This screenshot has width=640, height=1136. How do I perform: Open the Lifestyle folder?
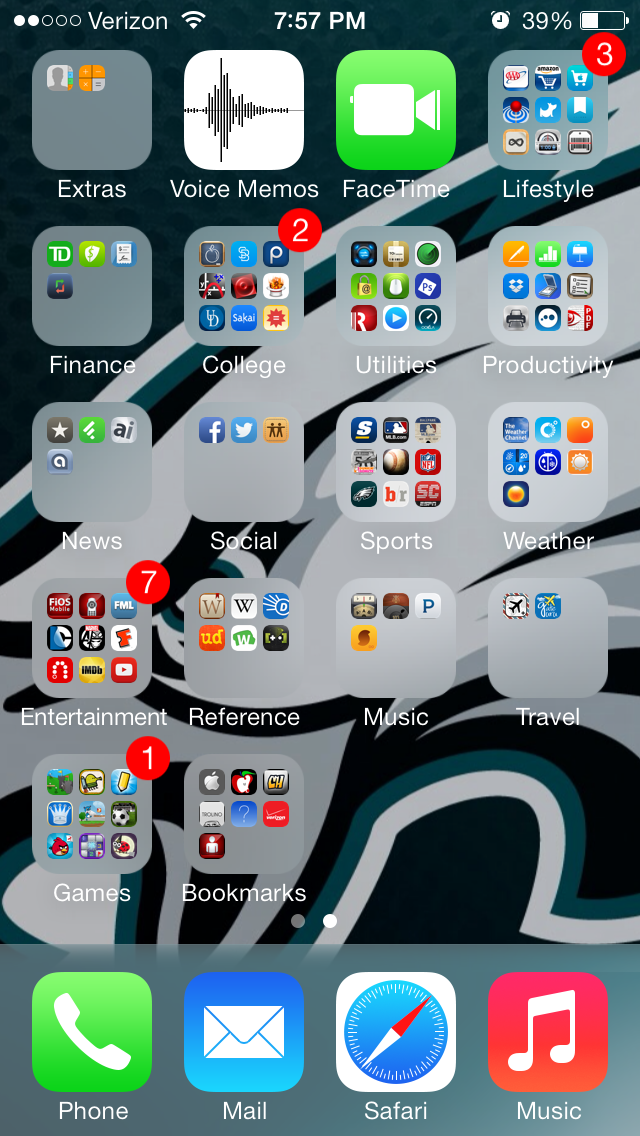pos(548,110)
